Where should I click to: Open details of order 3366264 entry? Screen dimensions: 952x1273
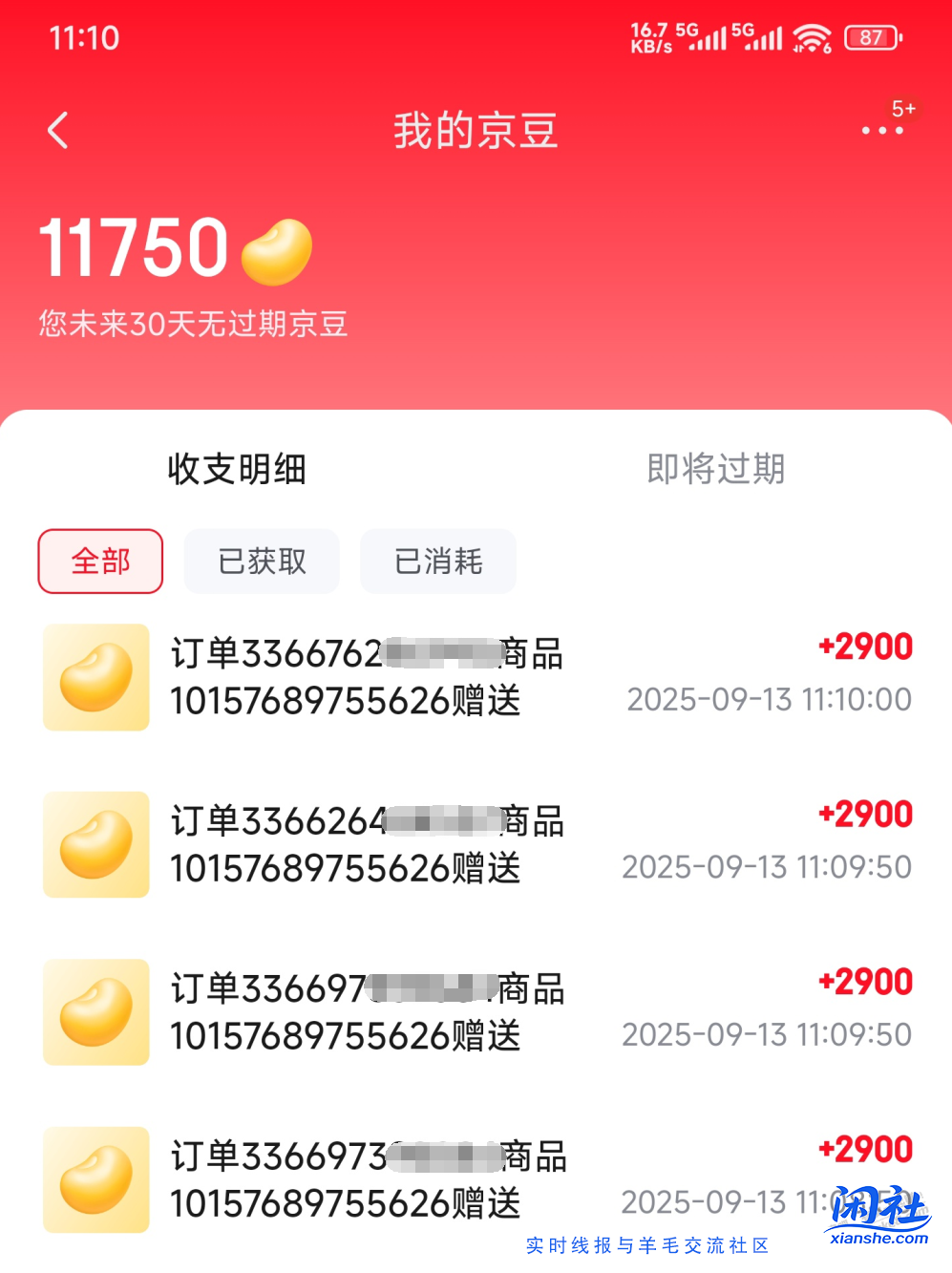click(366, 844)
